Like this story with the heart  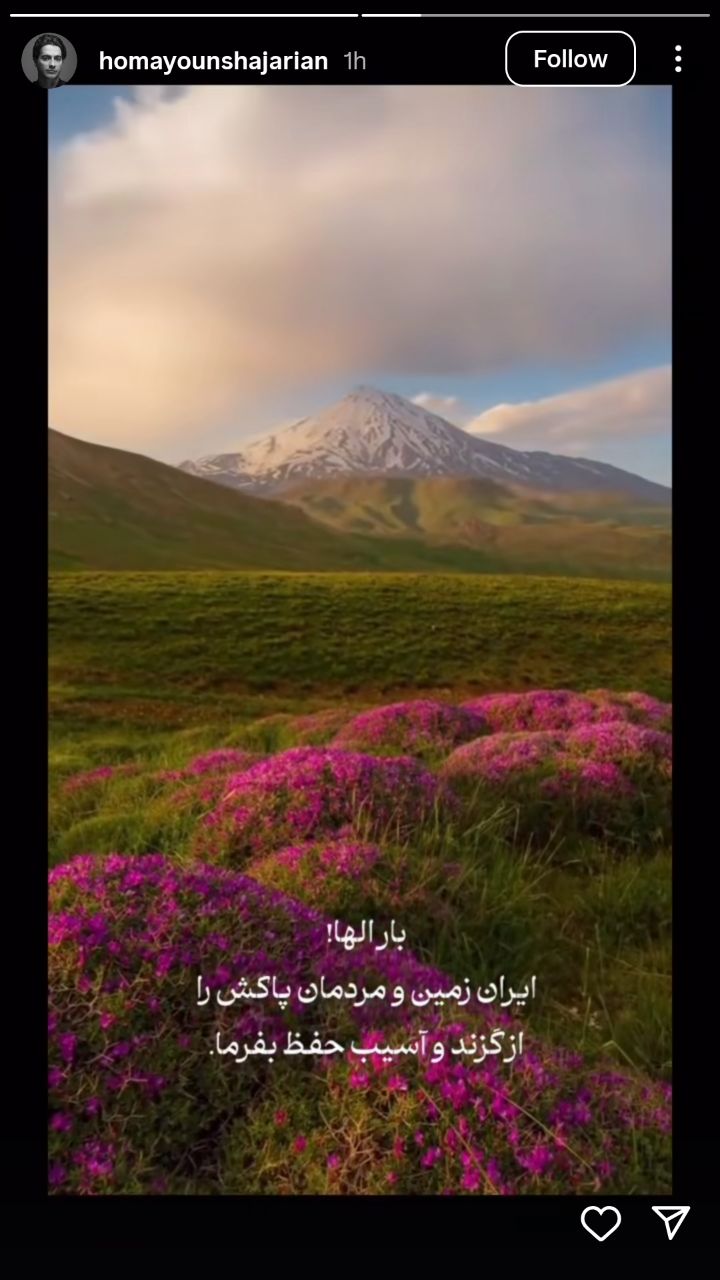click(601, 1223)
